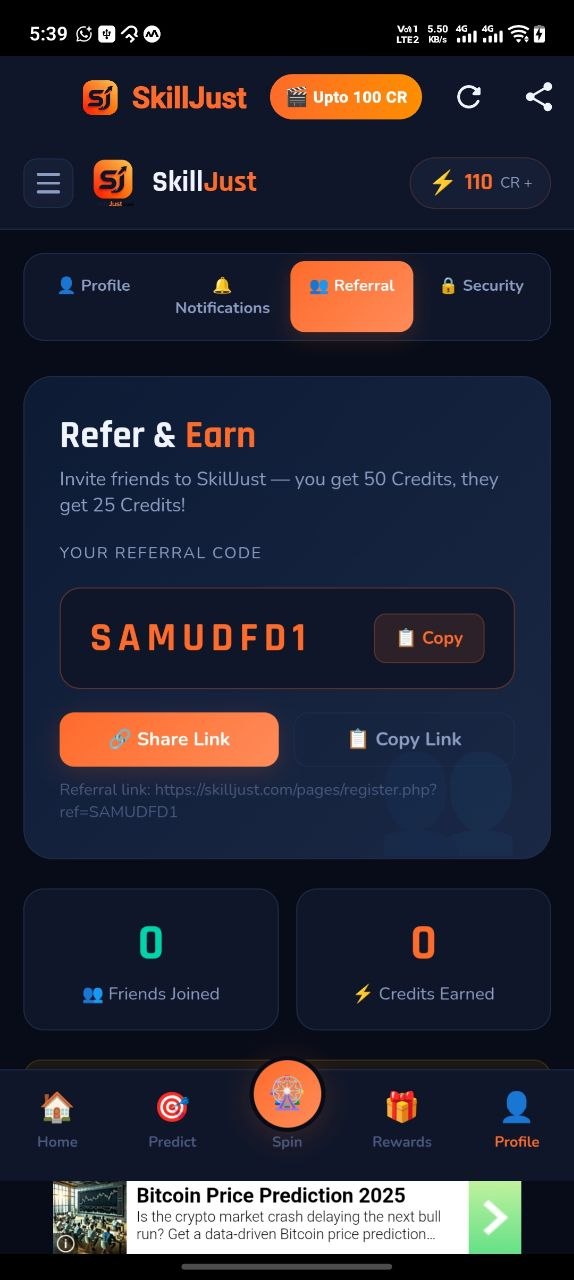Image resolution: width=574 pixels, height=1280 pixels.
Task: Switch to the Profile settings tab
Action: coord(94,286)
